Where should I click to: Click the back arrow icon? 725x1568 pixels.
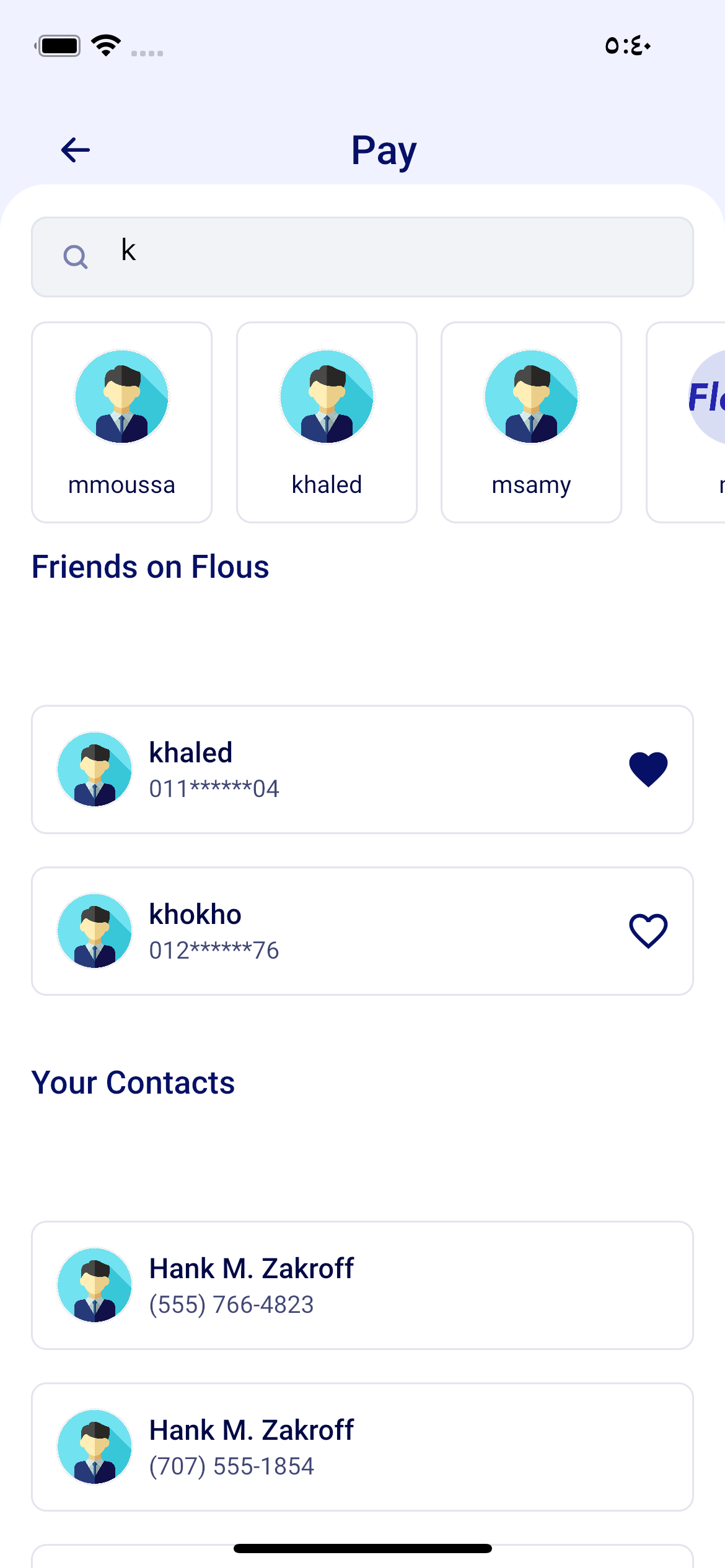(x=74, y=149)
